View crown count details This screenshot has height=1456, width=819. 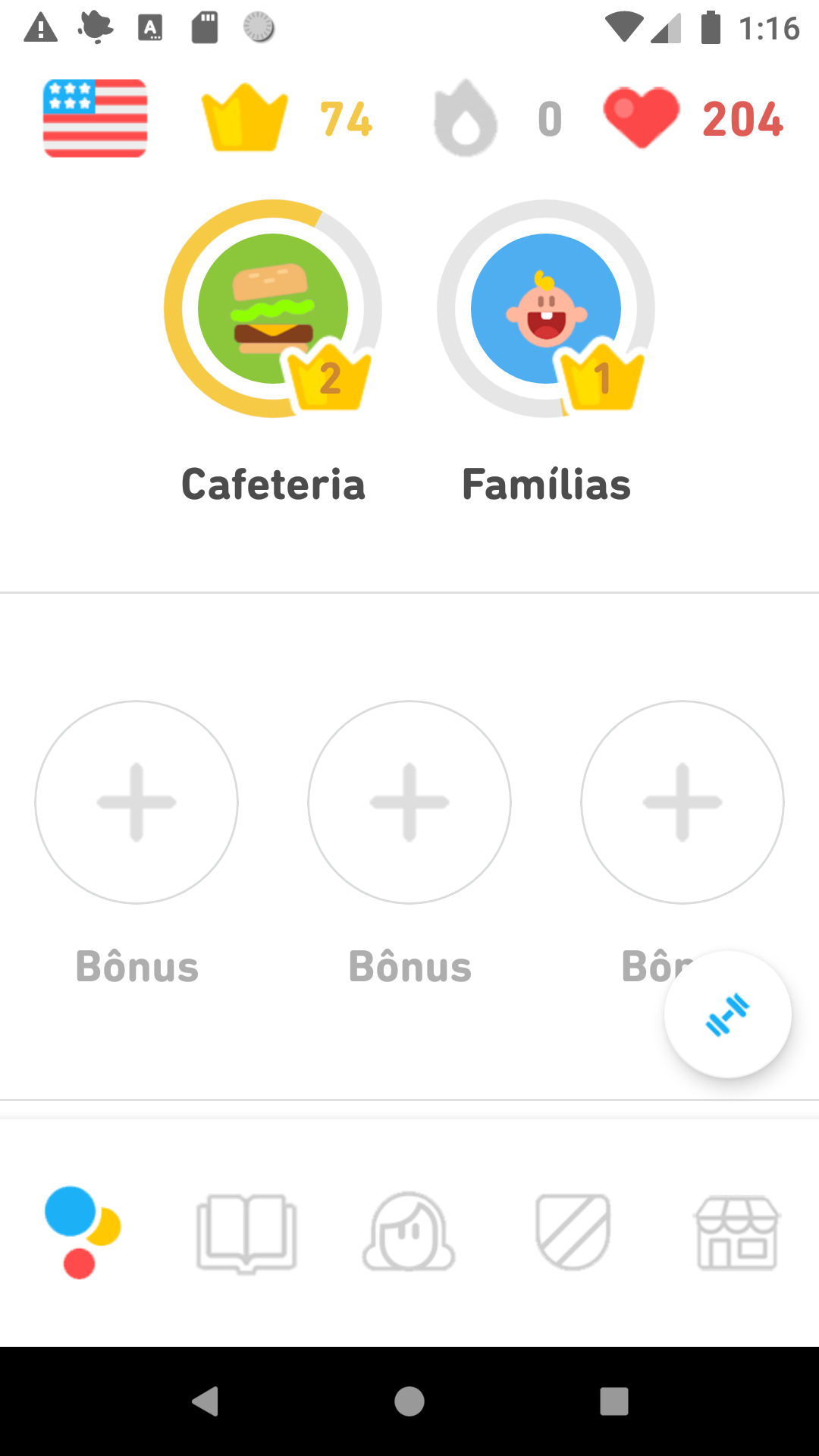[x=286, y=118]
